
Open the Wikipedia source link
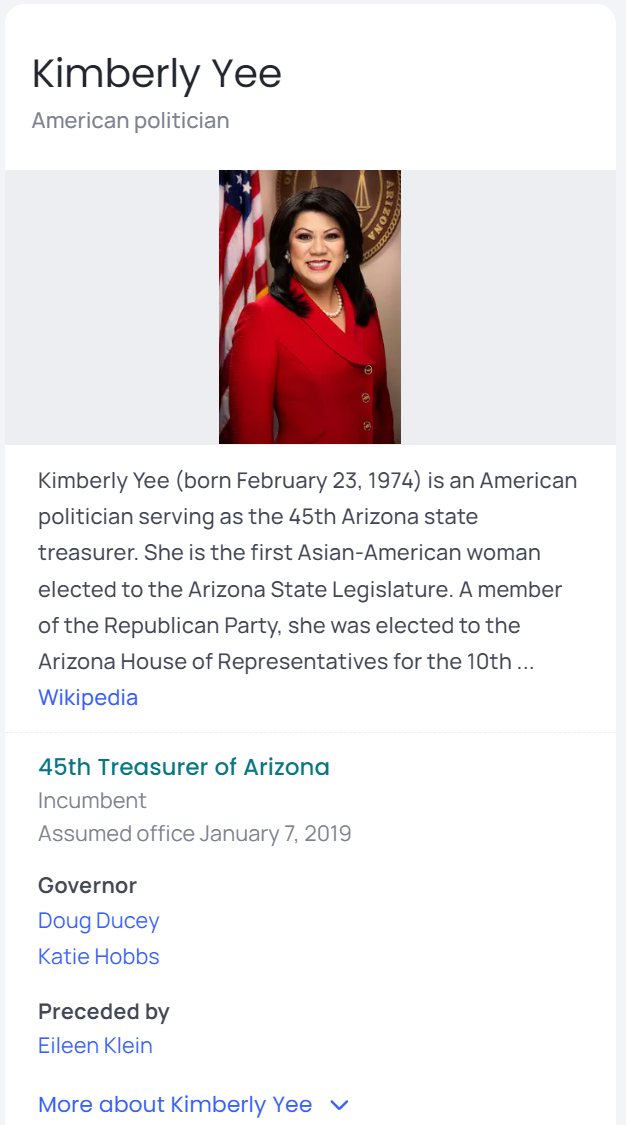click(88, 698)
